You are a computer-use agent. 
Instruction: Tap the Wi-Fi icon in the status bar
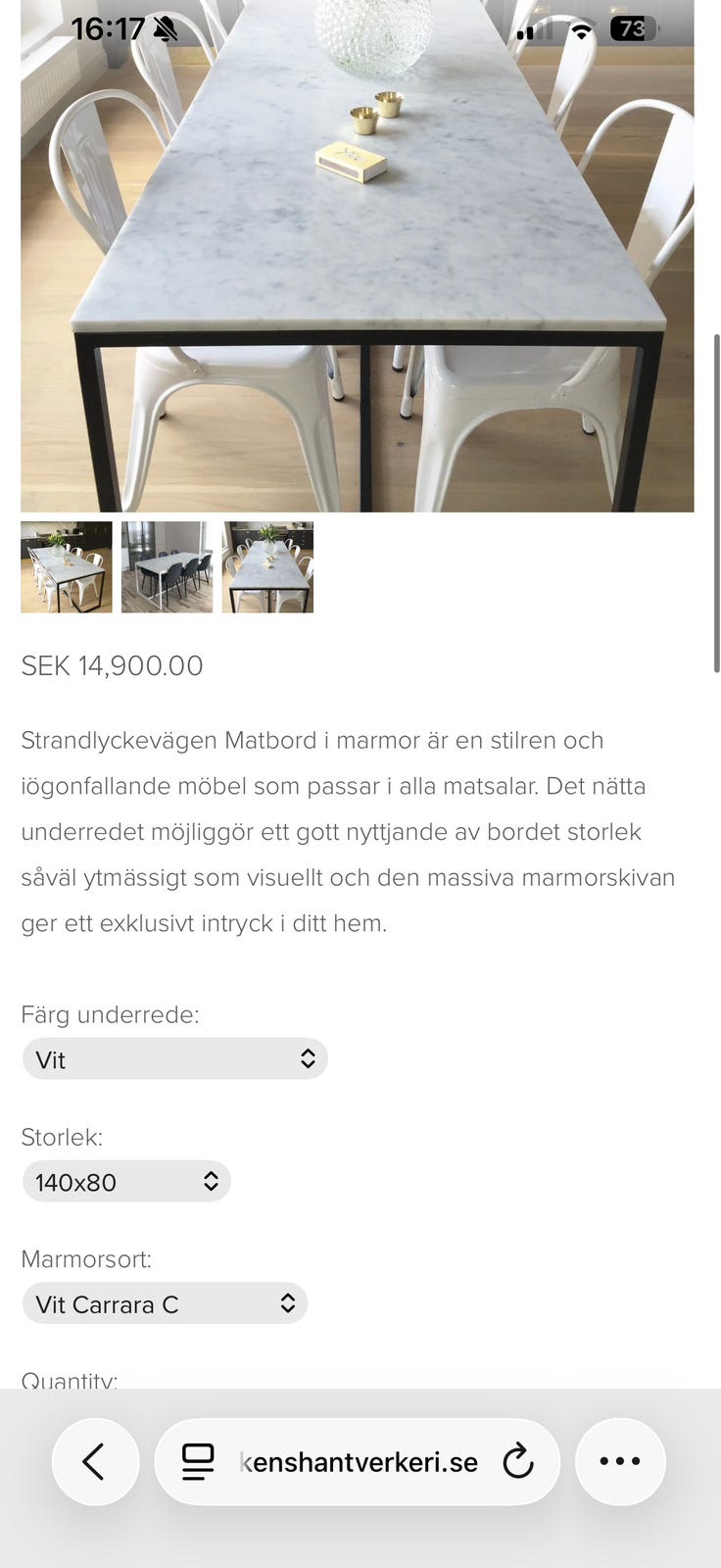coord(580,28)
